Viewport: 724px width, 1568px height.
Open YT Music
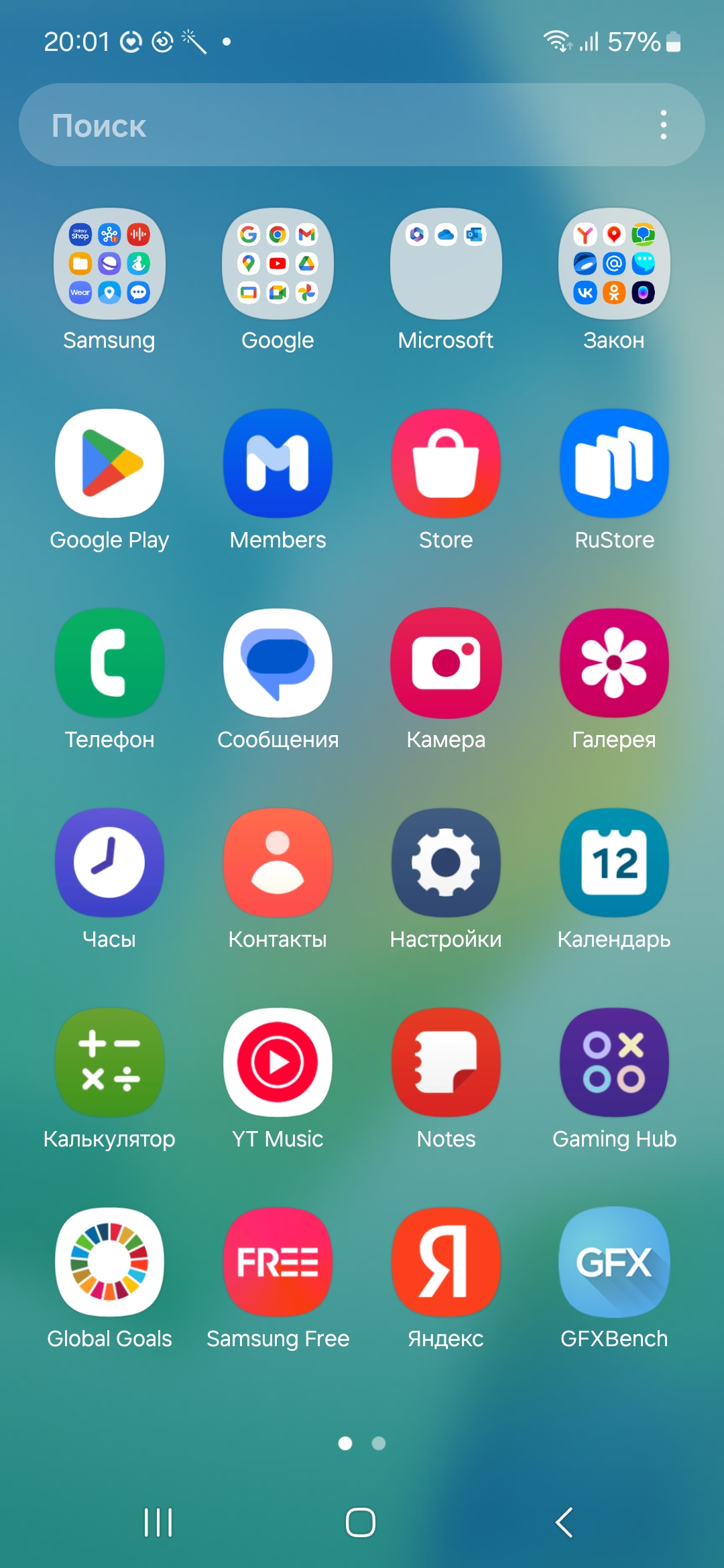278,1062
